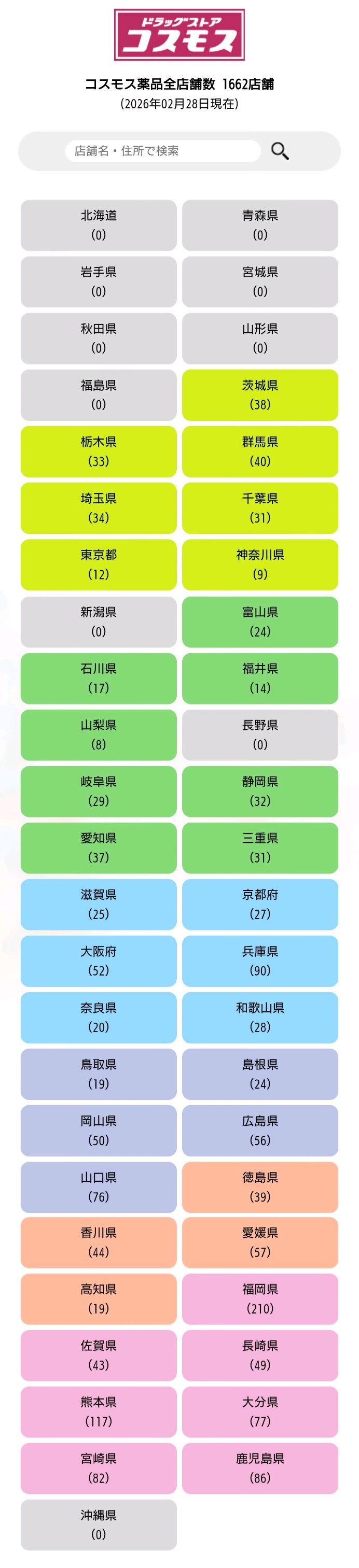This screenshot has height=1568, width=359.
Task: View stores in 神奈川県
Action: pos(259,564)
